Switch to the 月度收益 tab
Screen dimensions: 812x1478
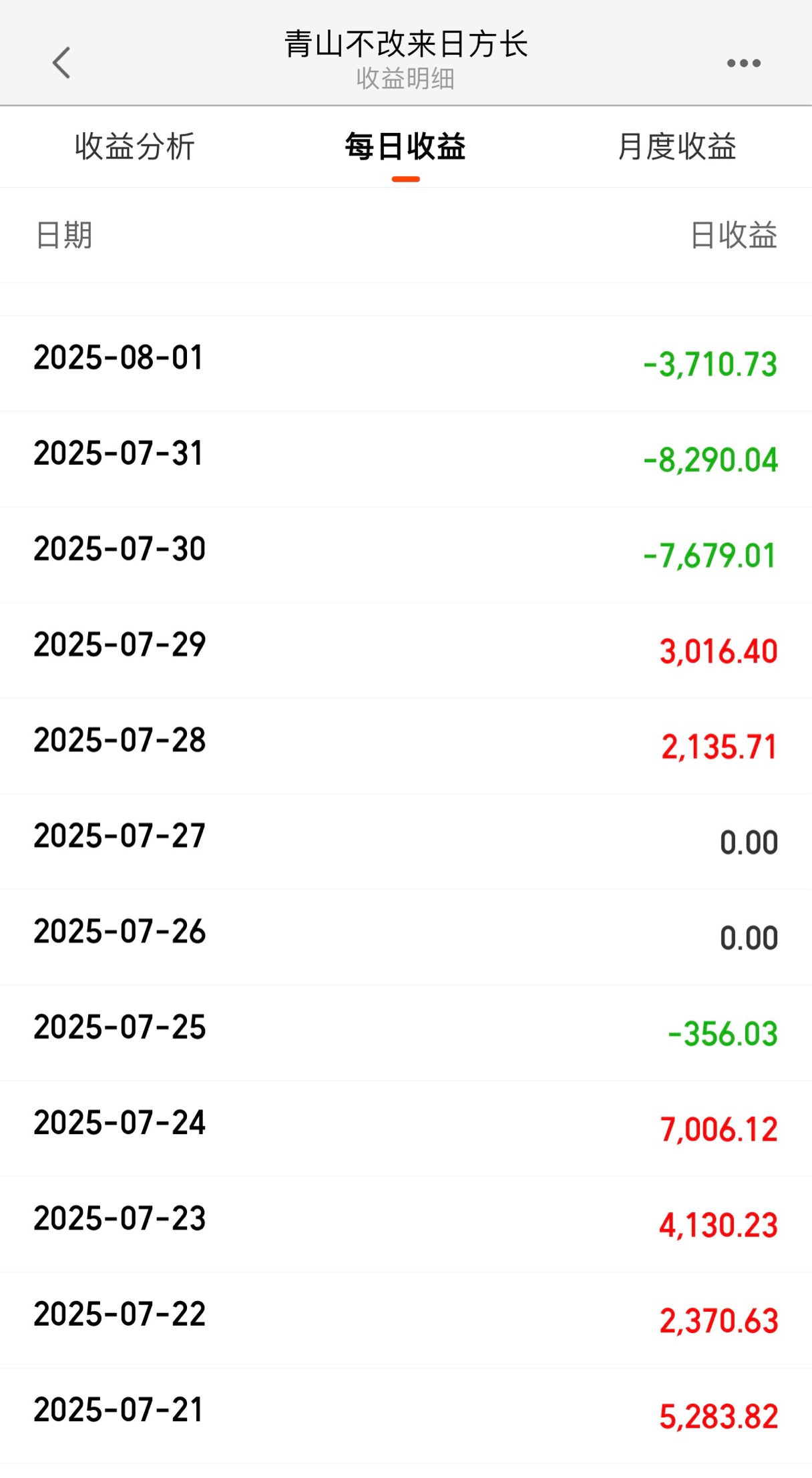(676, 146)
